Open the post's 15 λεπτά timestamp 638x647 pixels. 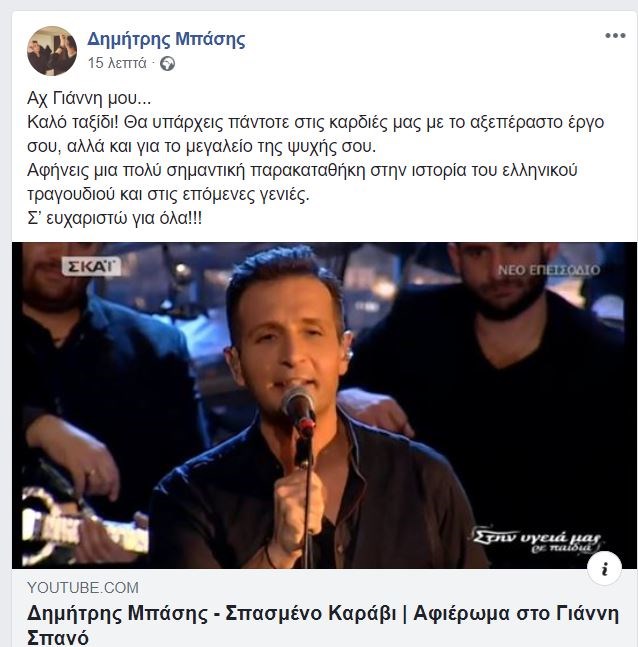117,64
